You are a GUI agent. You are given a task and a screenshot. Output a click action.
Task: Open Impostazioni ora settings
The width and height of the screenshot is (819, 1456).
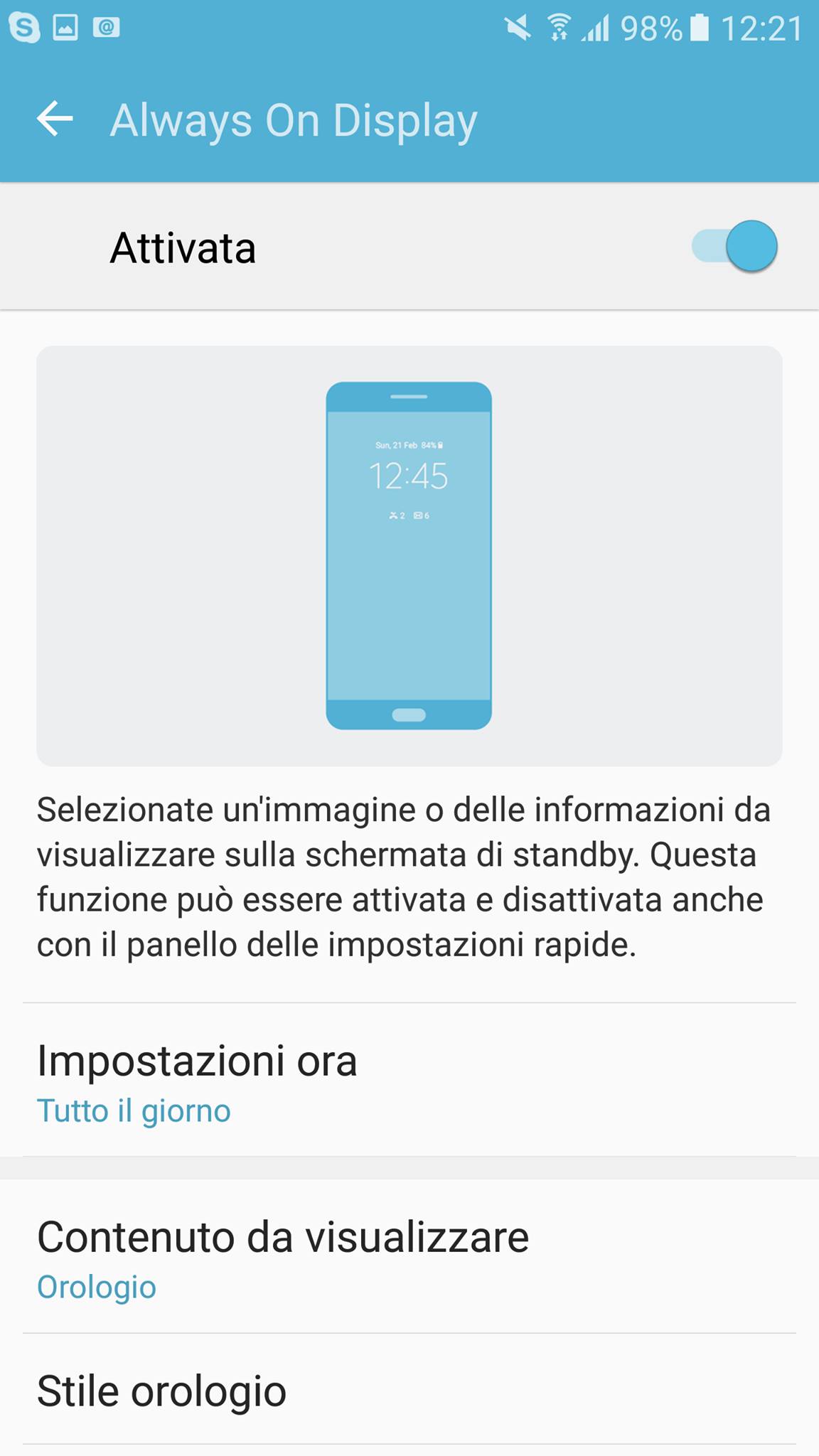pos(409,1081)
